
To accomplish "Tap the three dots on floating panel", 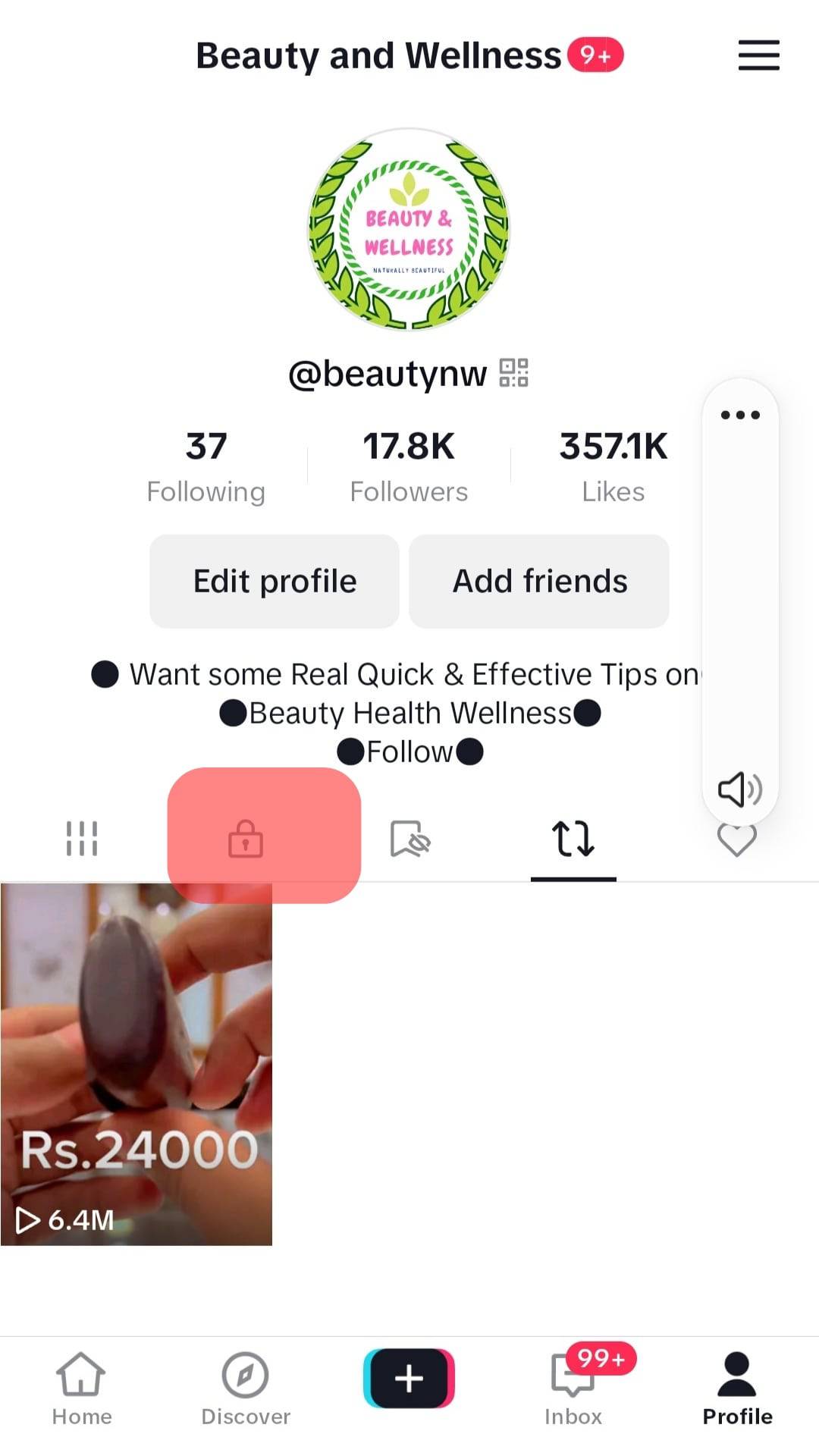I will click(740, 415).
